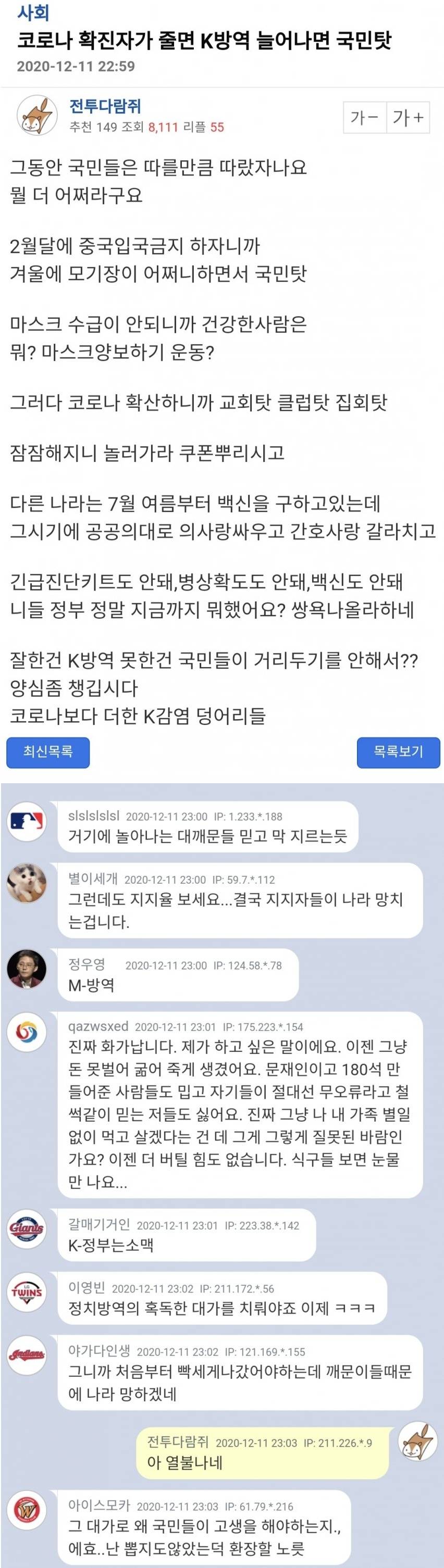Screen dimensions: 444x1568
Task: Open 야가다인생's nickname
Action: 98,1351
